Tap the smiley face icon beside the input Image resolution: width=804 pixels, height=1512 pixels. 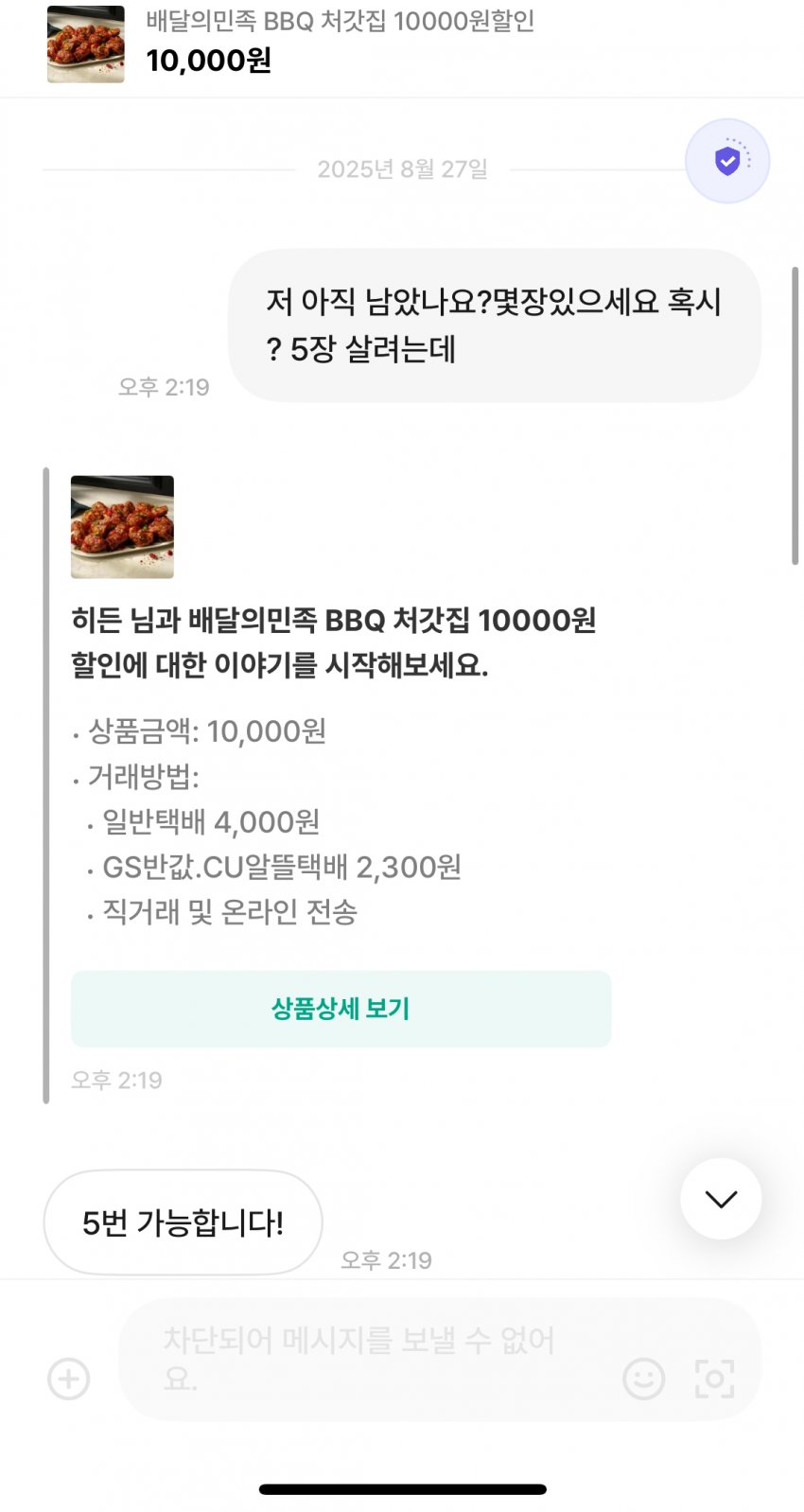(x=643, y=1380)
